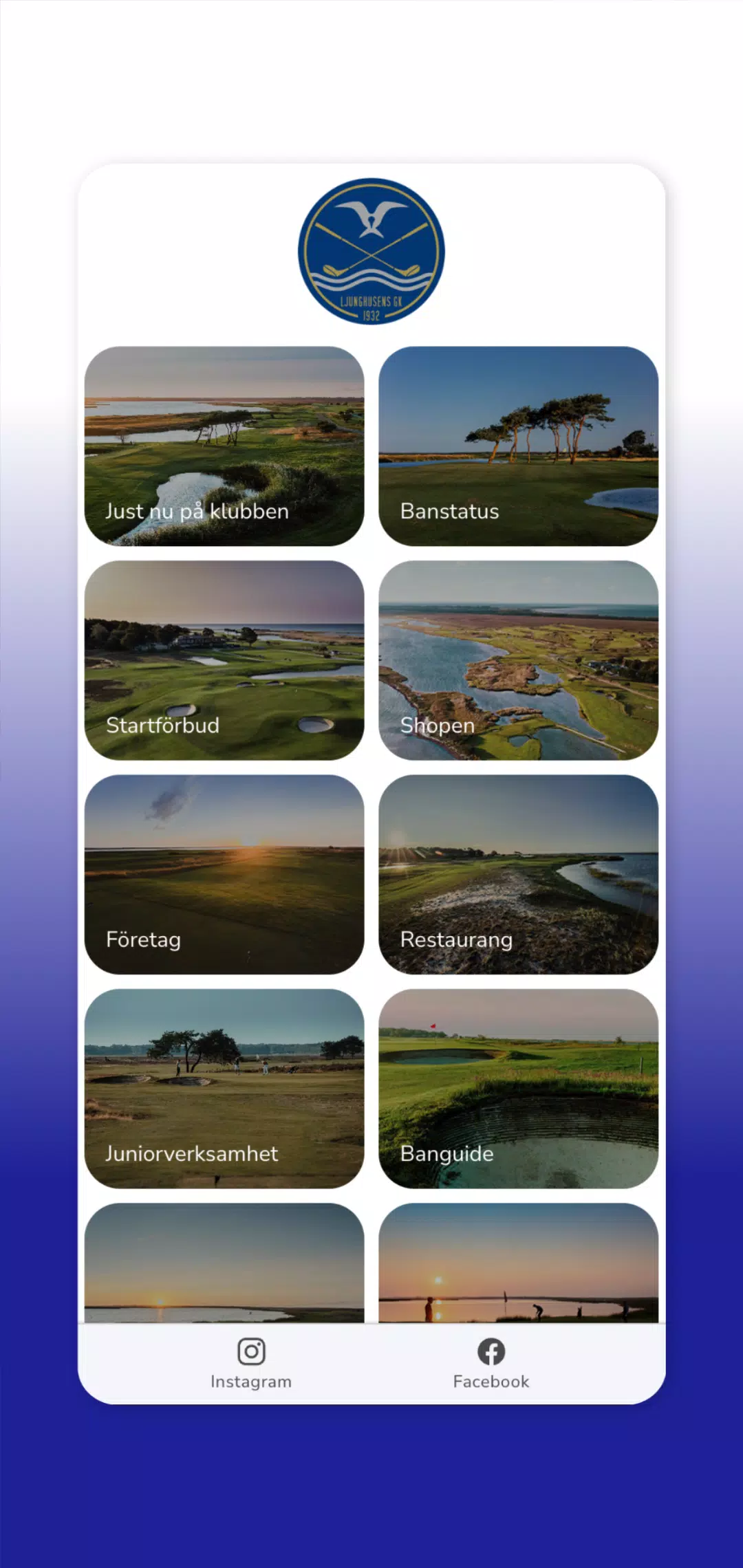Image resolution: width=743 pixels, height=1568 pixels.
Task: Open the Banguide tile
Action: pos(518,1089)
